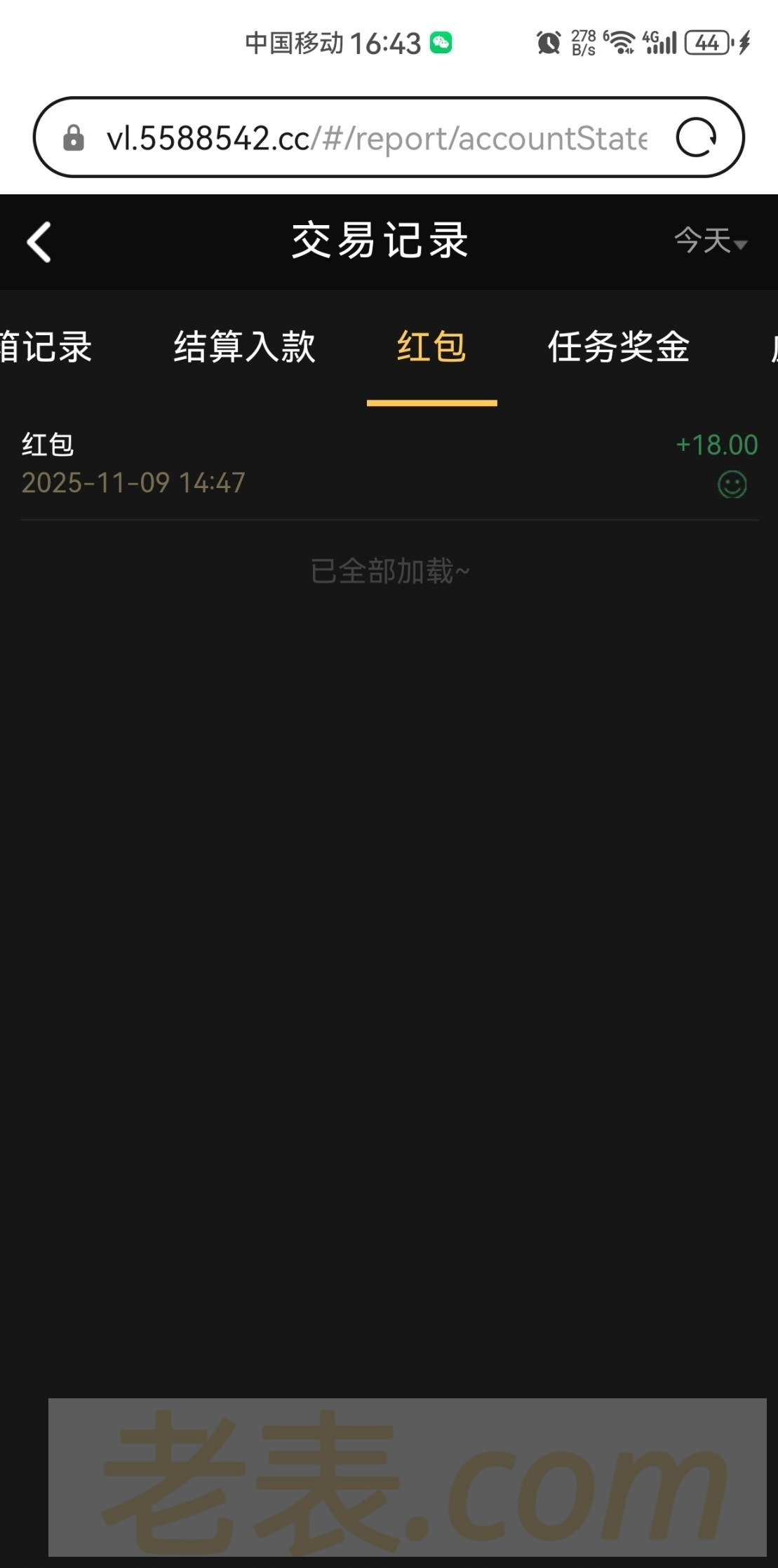Image resolution: width=778 pixels, height=1568 pixels.
Task: Reload the page with the refresh icon
Action: pyautogui.click(x=696, y=137)
